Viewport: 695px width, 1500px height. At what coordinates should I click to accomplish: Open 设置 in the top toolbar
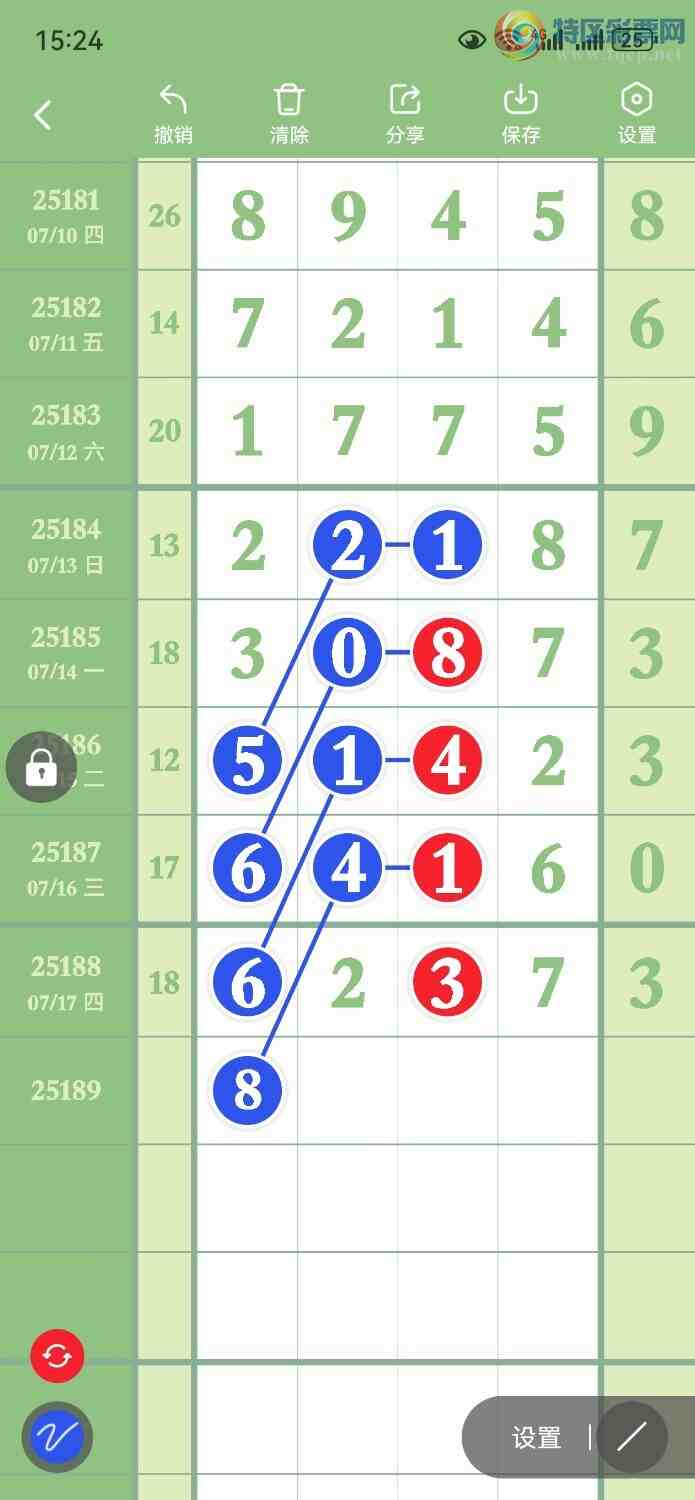coord(637,115)
